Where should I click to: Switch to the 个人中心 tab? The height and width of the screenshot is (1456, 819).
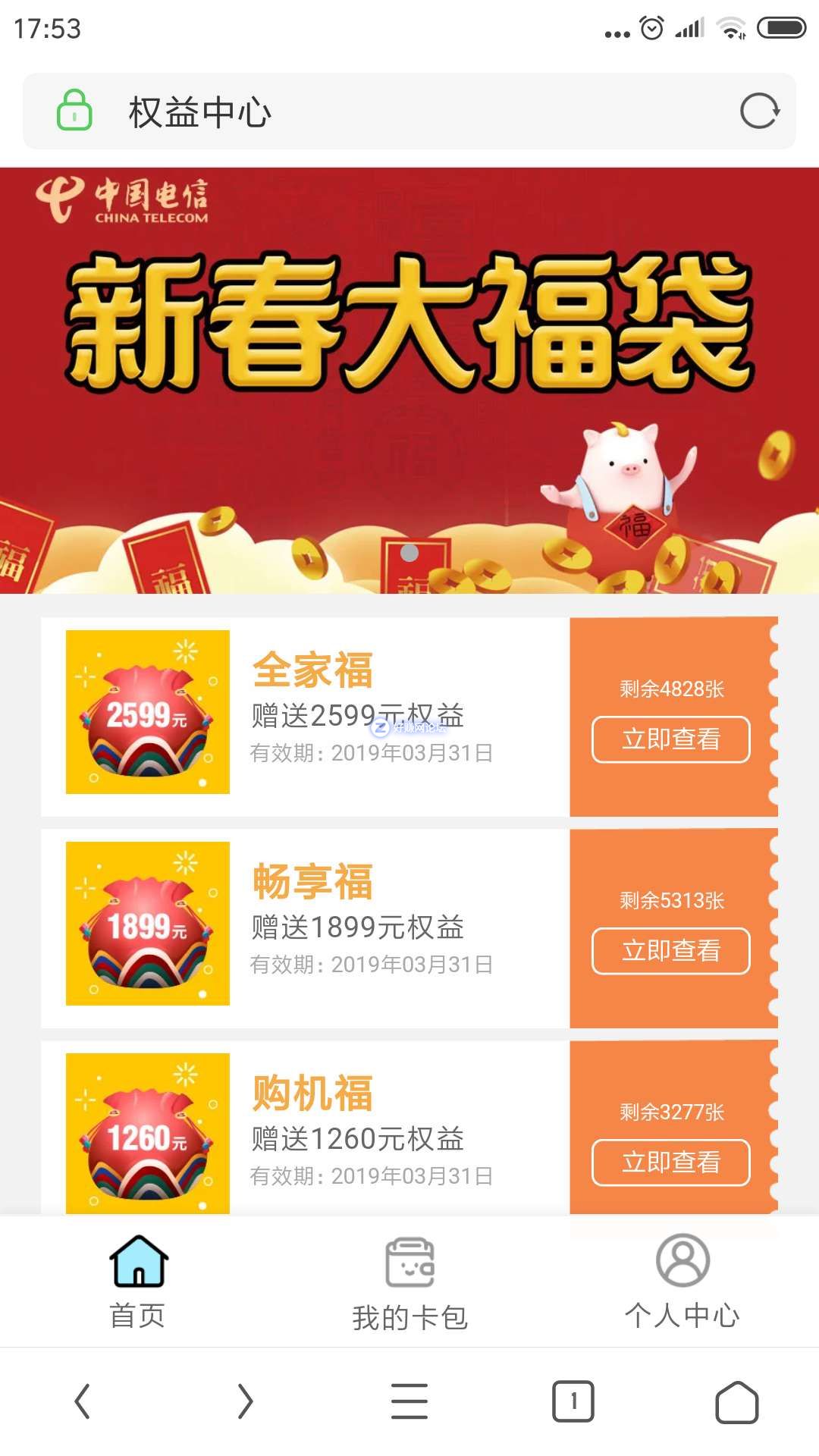coord(682,1282)
